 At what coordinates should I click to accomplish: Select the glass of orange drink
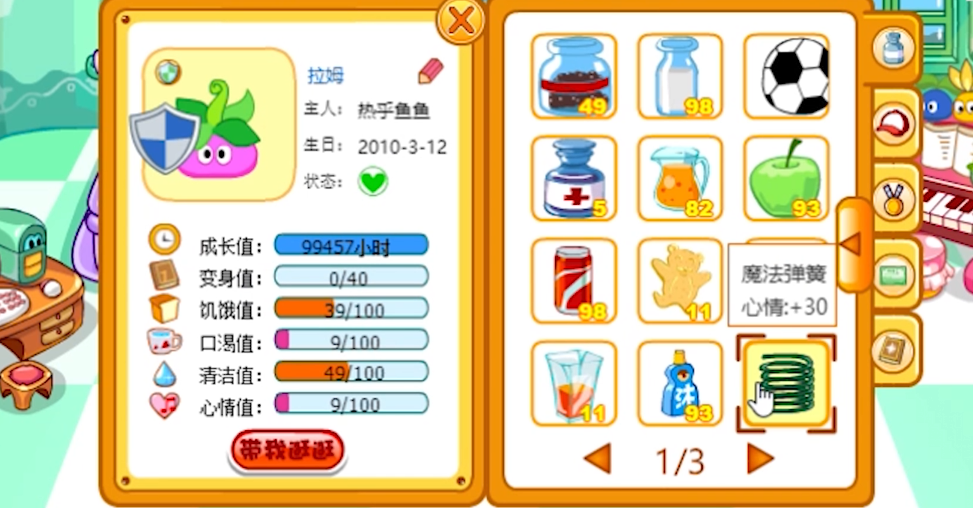(x=573, y=383)
